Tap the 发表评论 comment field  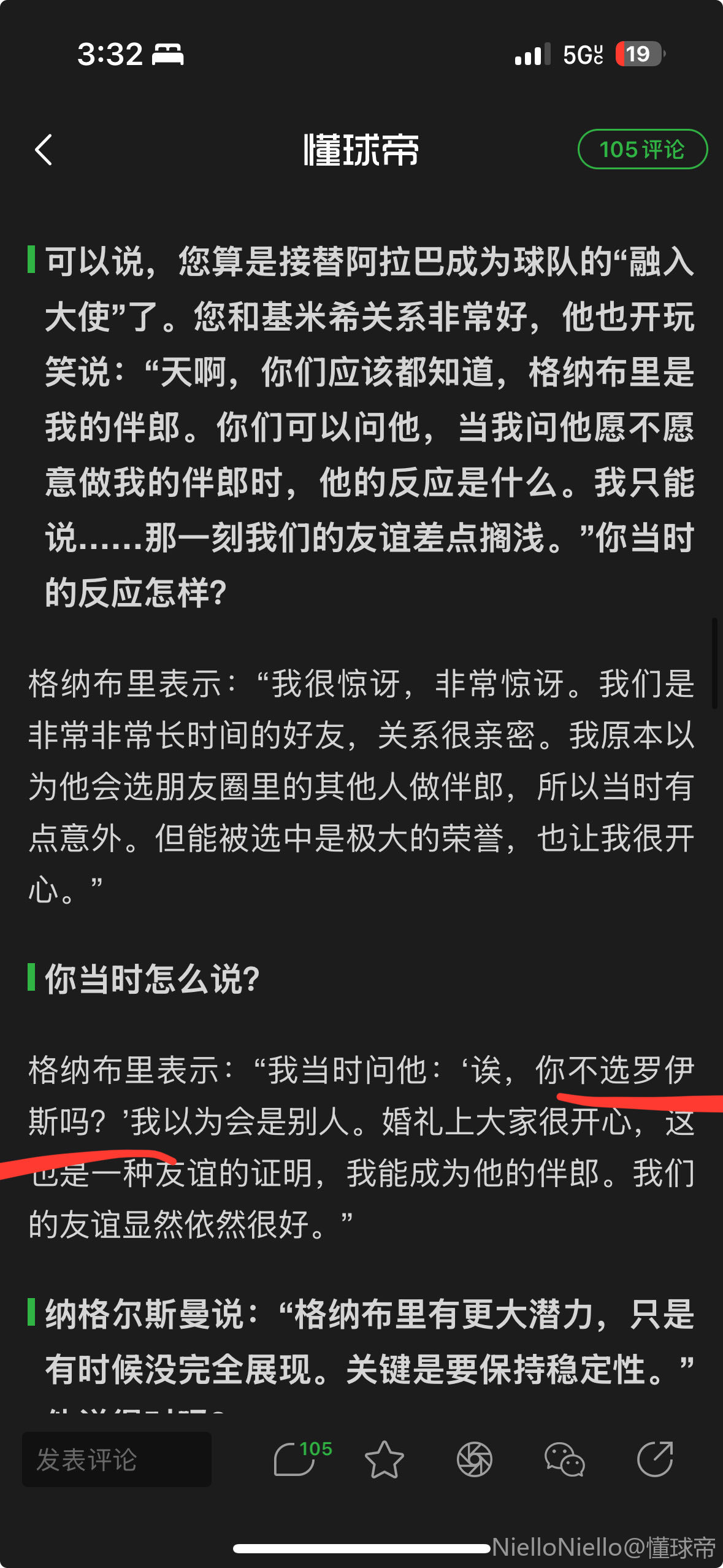point(117,1459)
